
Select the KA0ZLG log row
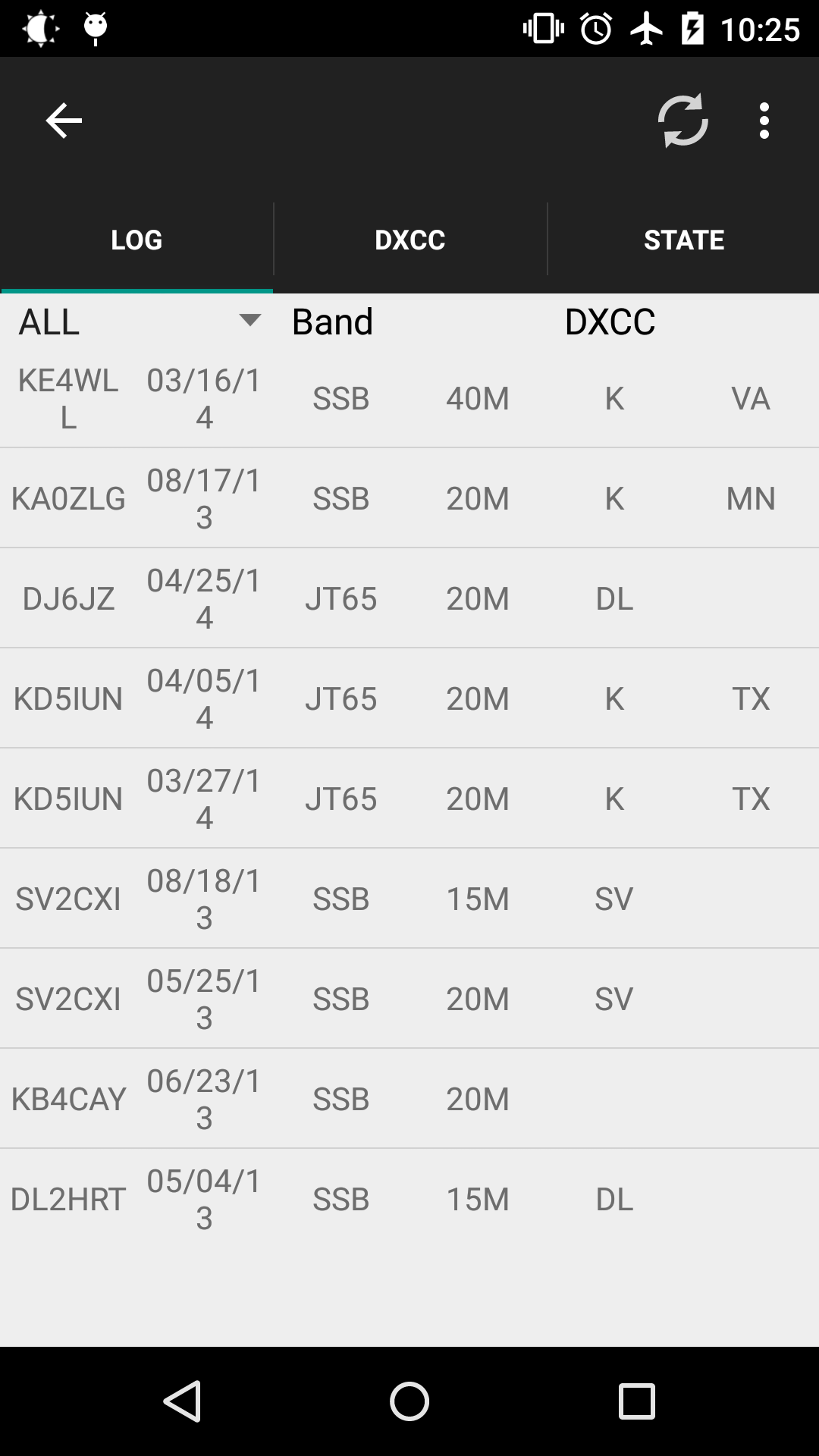click(409, 497)
